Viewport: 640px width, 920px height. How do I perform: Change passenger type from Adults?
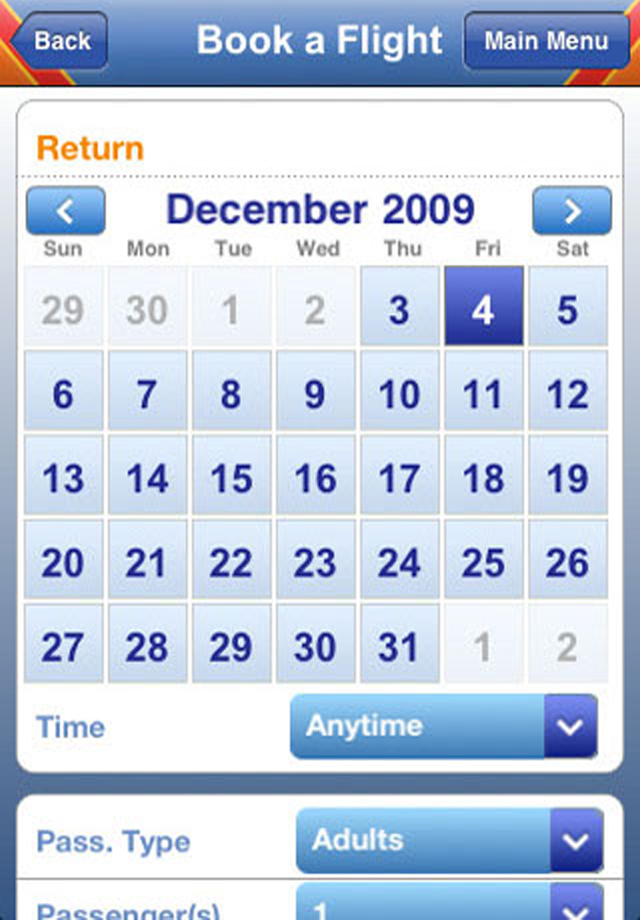(x=450, y=841)
